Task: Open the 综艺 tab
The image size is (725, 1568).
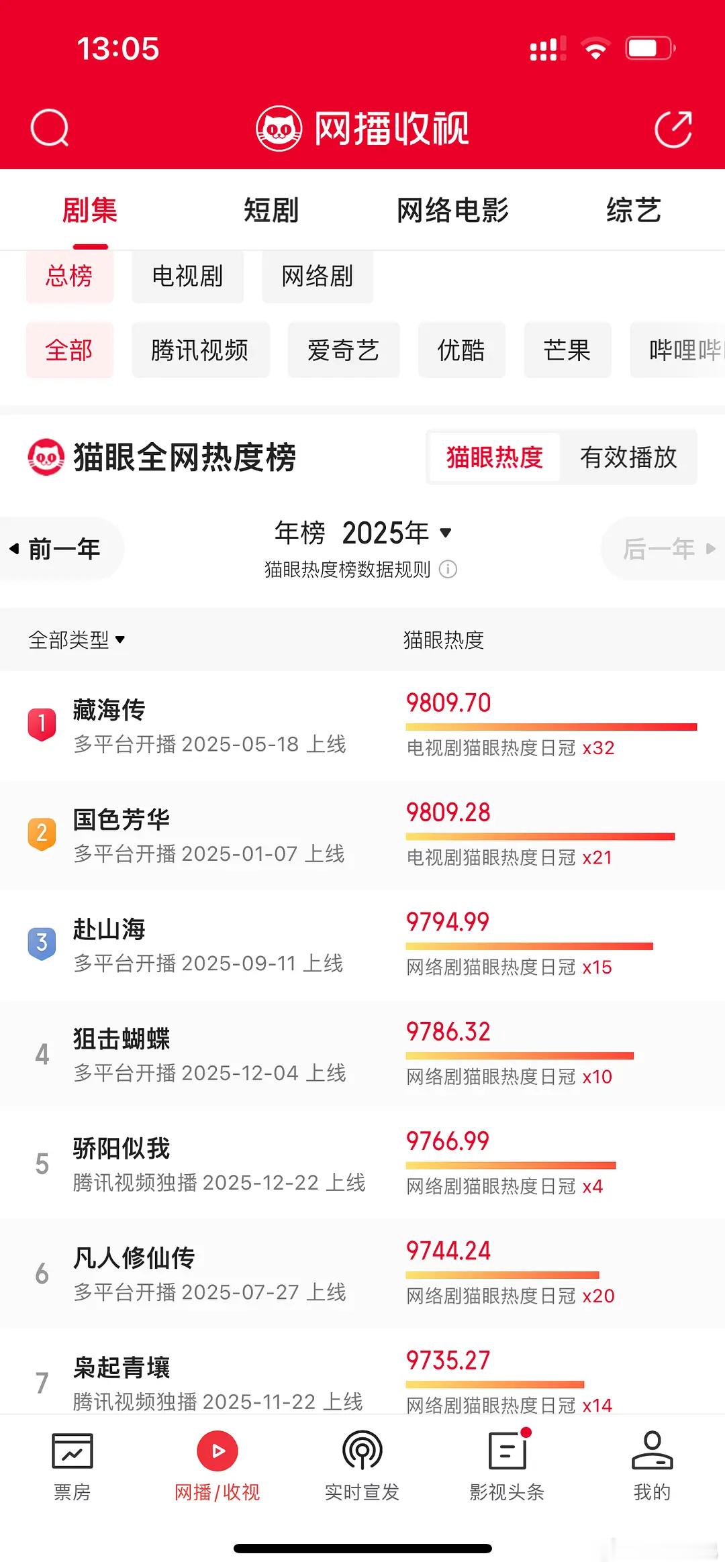Action: (634, 211)
